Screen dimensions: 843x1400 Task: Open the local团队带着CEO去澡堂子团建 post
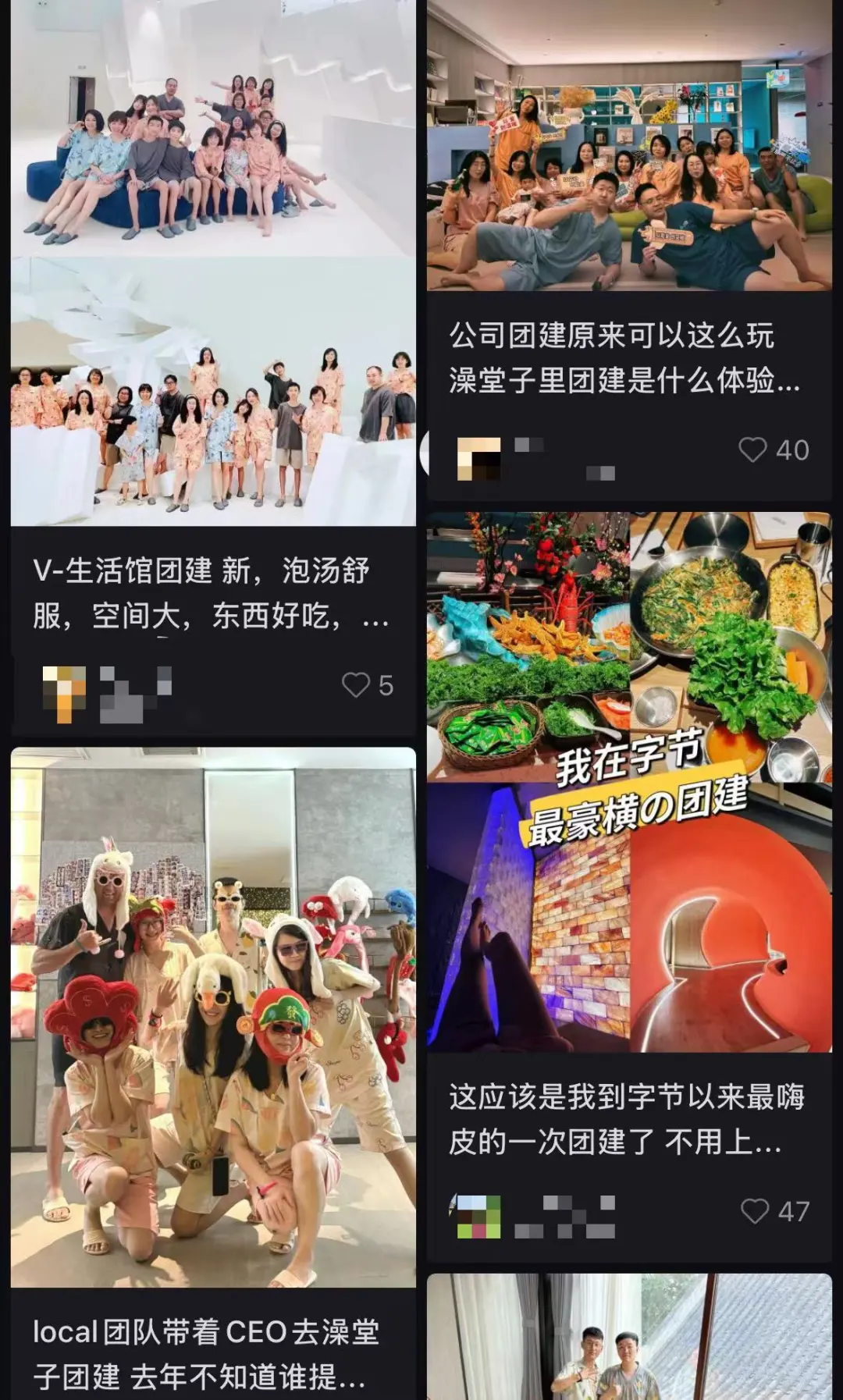click(212, 1014)
